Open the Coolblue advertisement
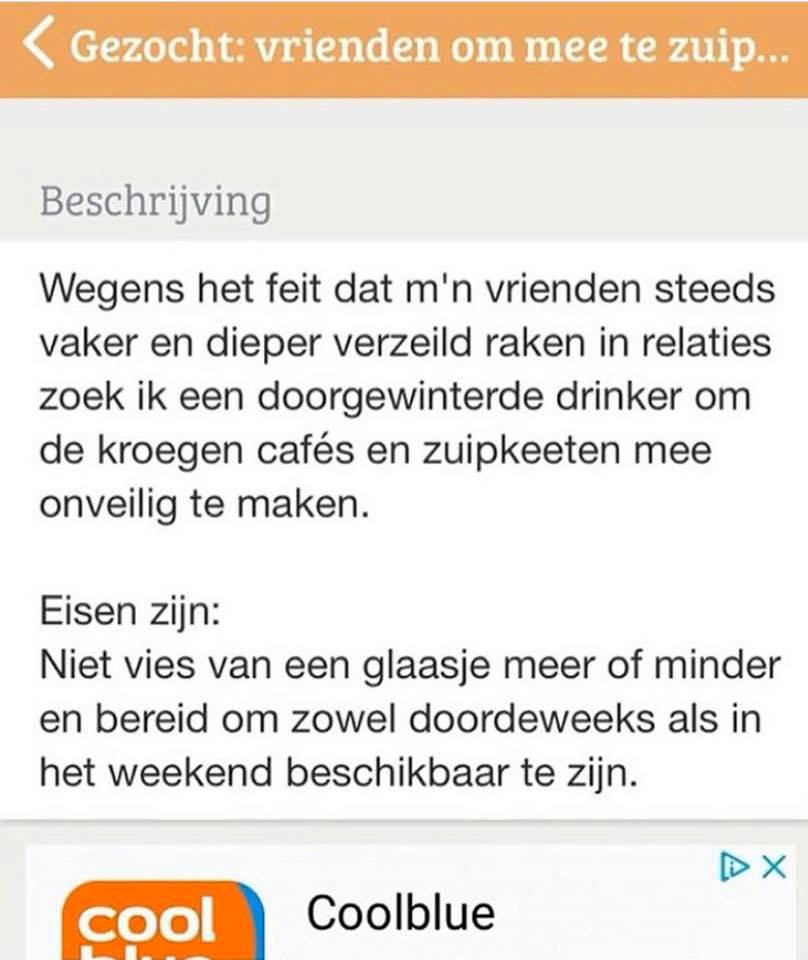This screenshot has height=960, width=808. (x=399, y=912)
